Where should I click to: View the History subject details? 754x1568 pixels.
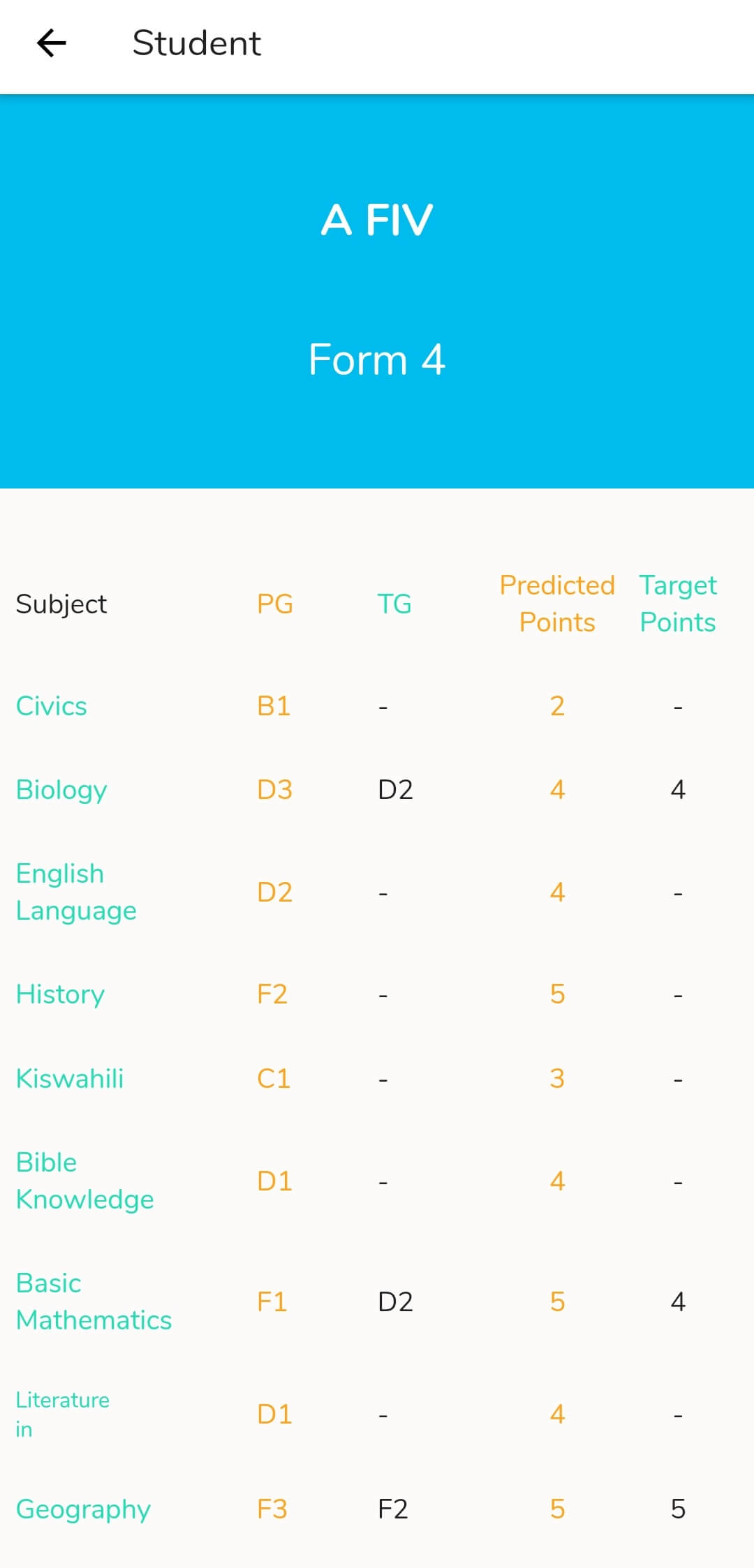click(x=61, y=994)
